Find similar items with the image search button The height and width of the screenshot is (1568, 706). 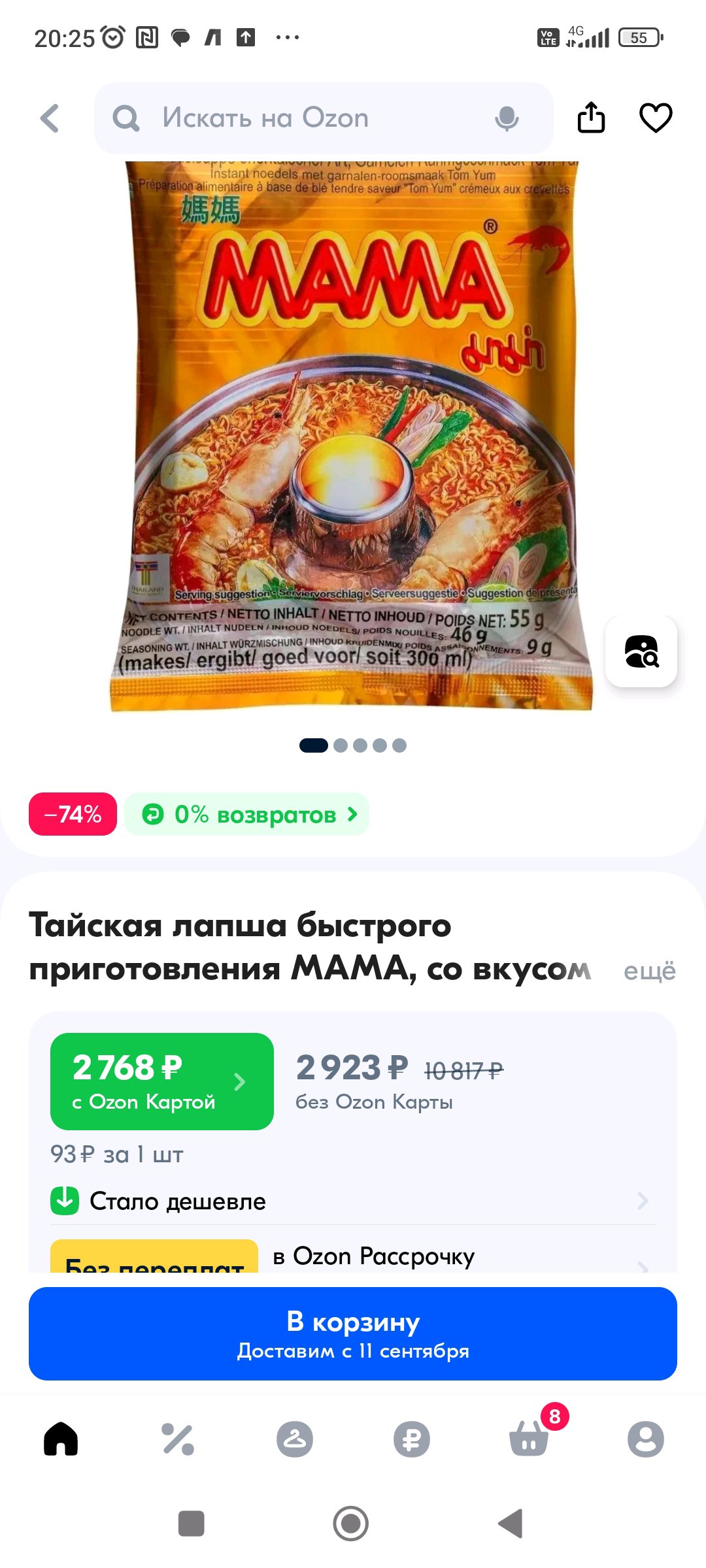tap(641, 651)
